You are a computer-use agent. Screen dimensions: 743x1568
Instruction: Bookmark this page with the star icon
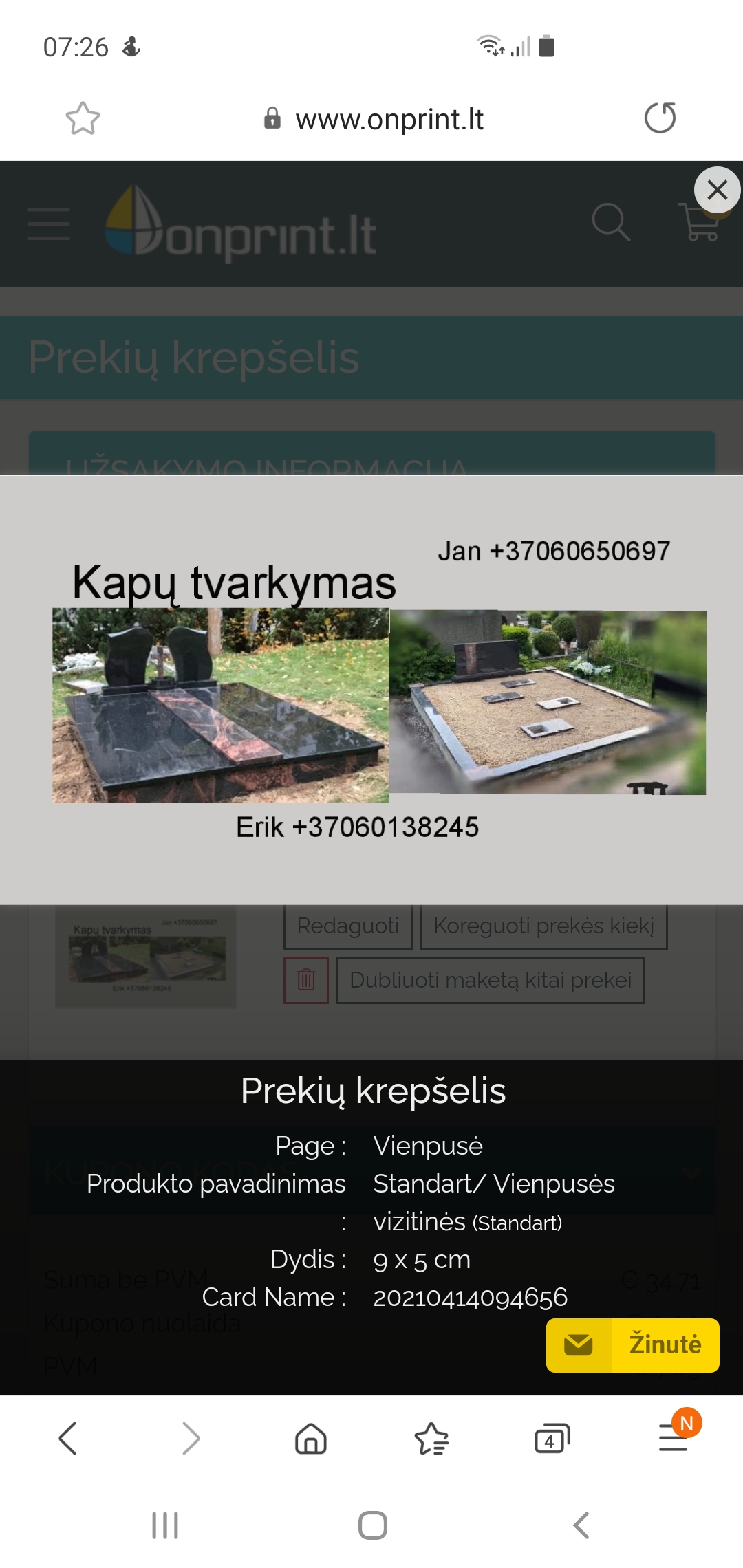pos(83,118)
